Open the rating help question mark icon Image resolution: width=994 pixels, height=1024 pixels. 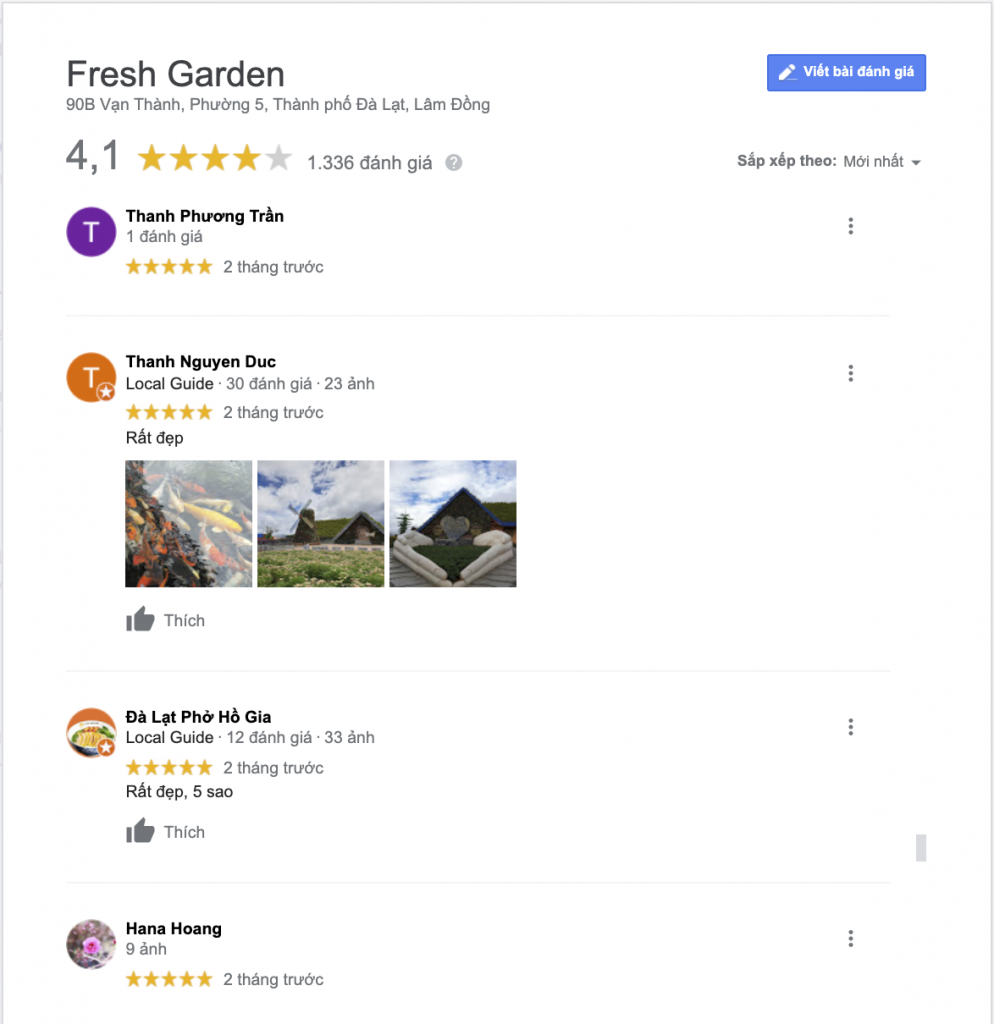click(454, 162)
